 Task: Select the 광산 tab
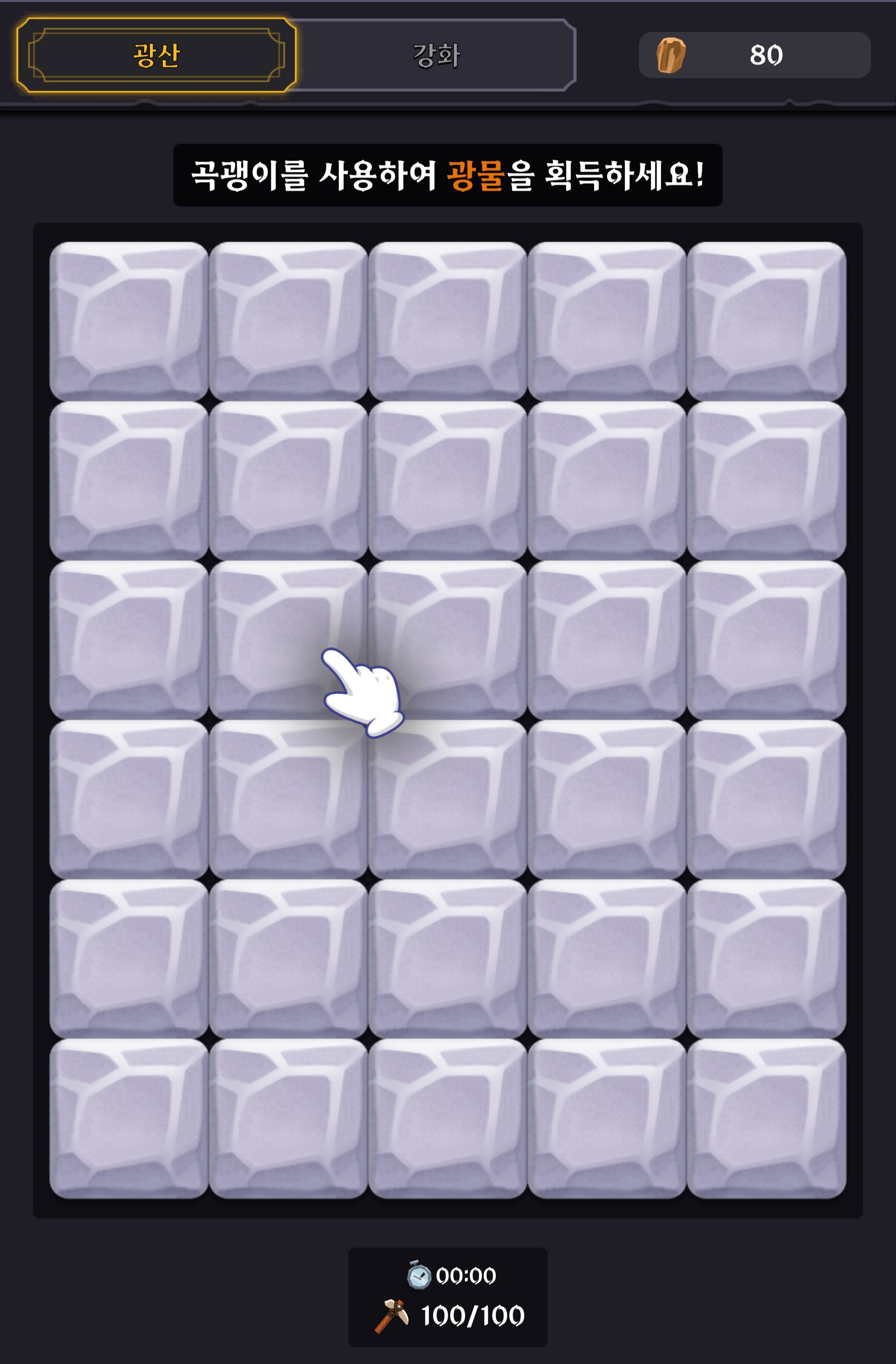click(156, 56)
